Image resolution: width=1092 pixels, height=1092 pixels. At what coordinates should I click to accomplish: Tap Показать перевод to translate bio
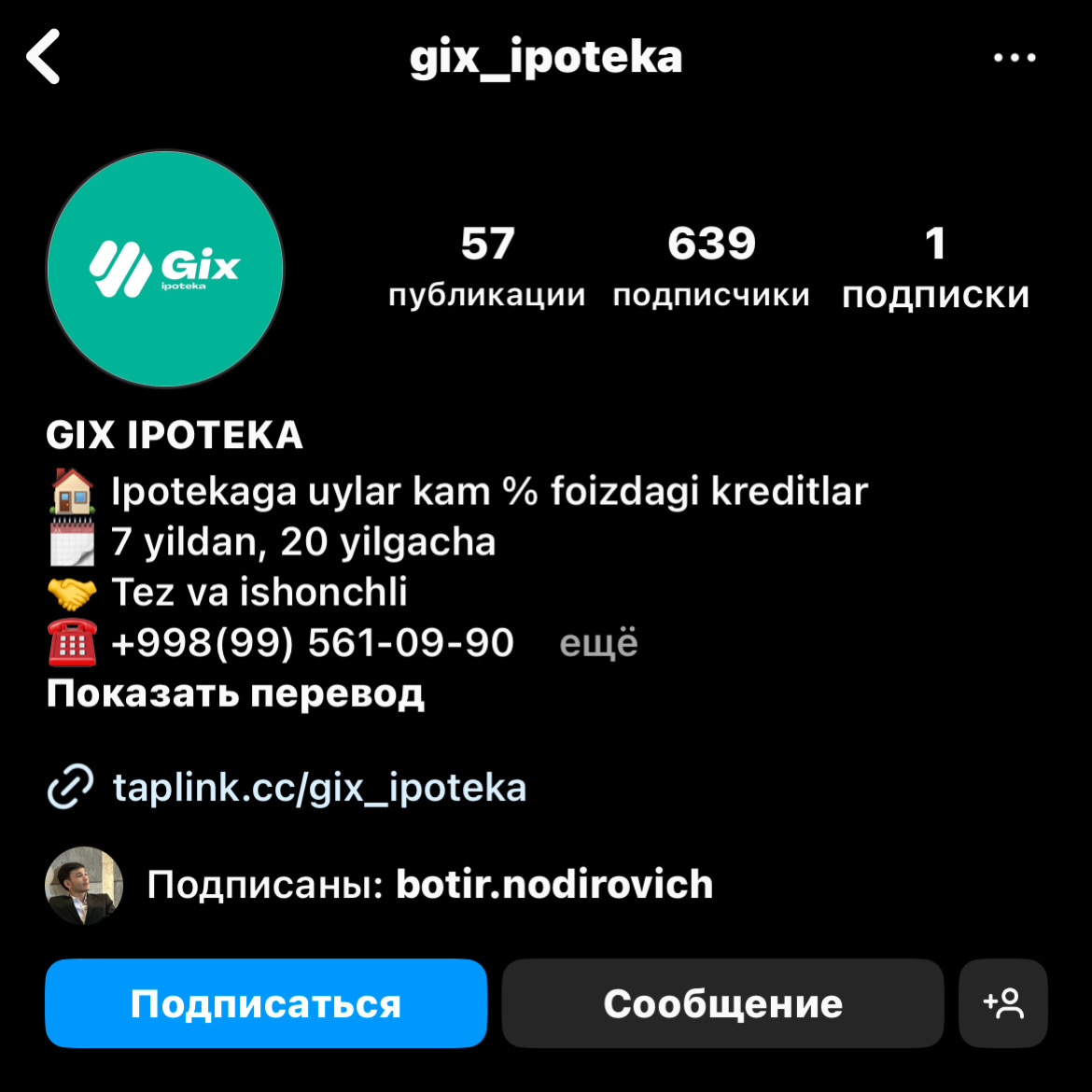pos(235,694)
